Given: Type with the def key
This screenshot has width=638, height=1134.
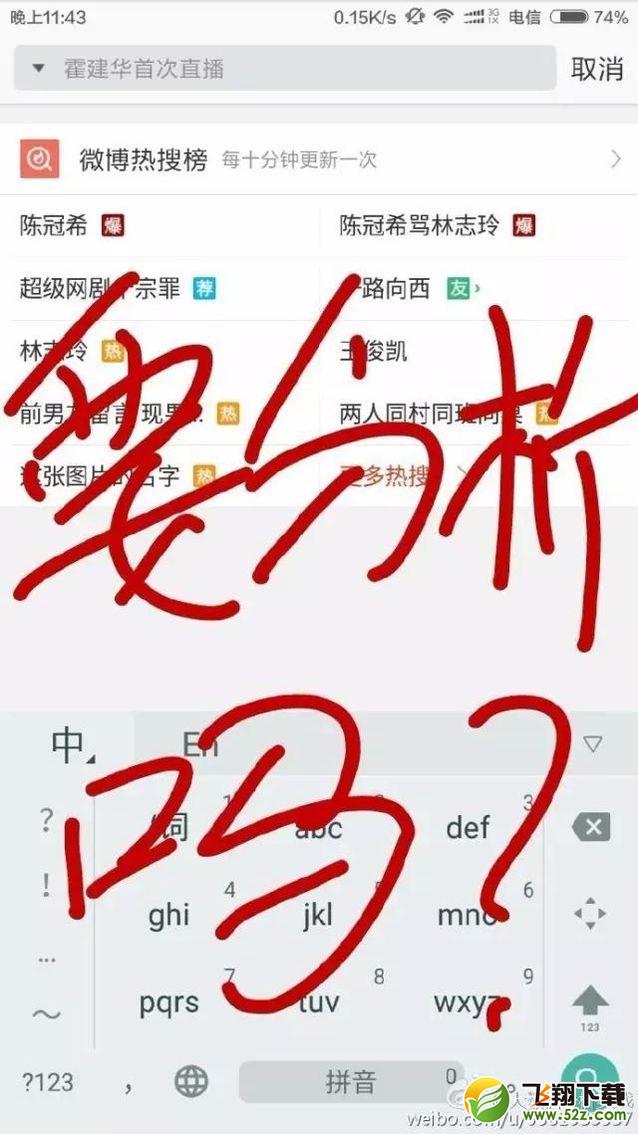Looking at the screenshot, I should pos(468,827).
